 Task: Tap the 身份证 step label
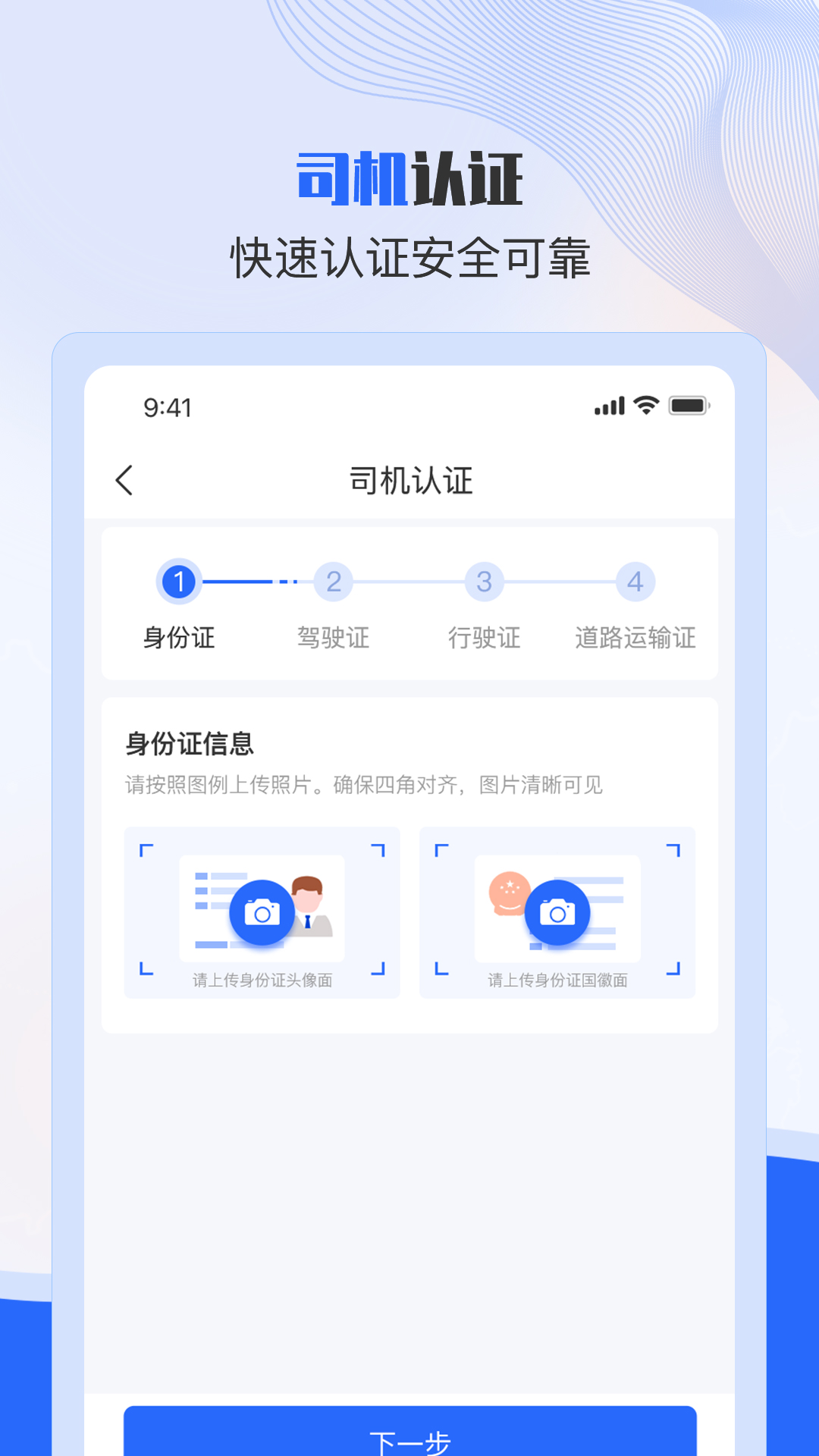(x=180, y=638)
